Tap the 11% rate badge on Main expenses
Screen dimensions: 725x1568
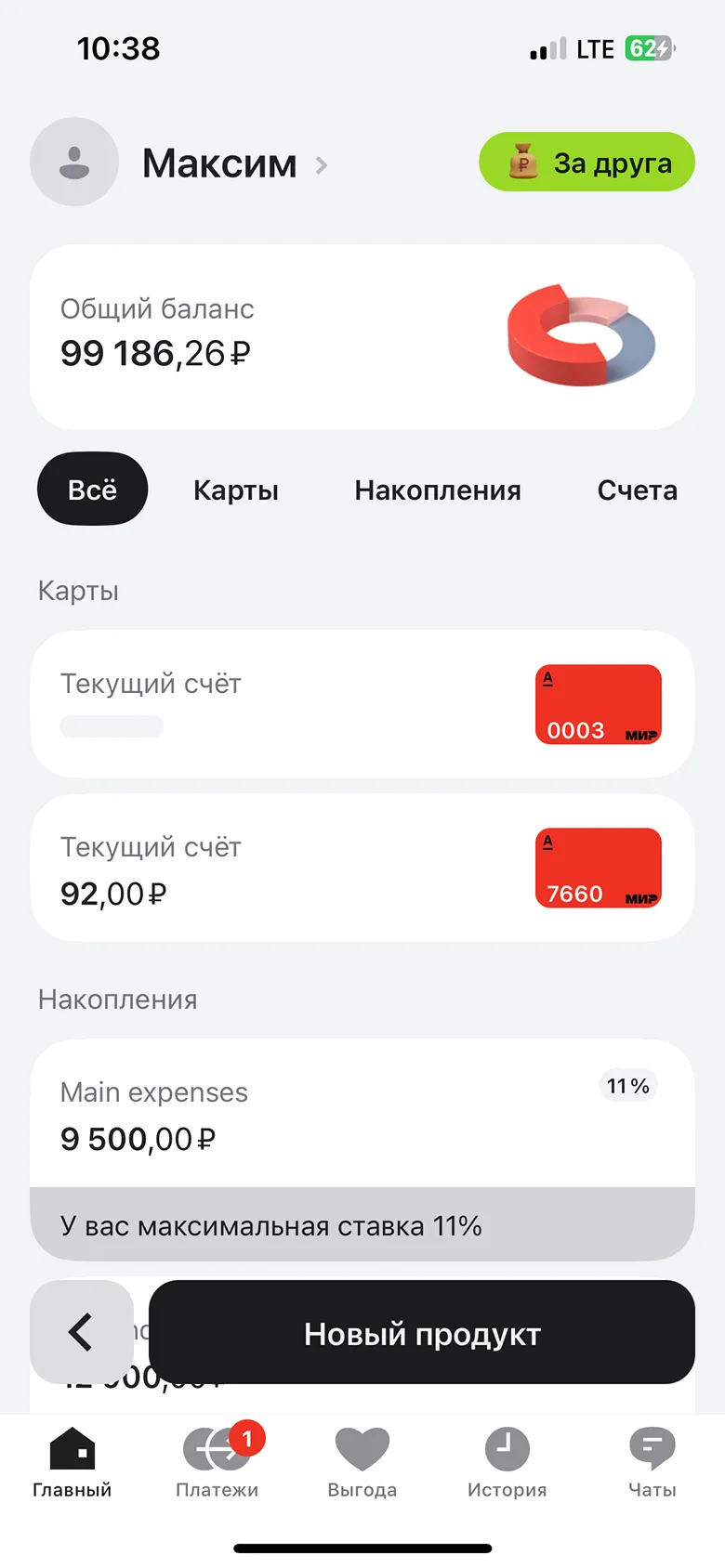click(x=628, y=1085)
